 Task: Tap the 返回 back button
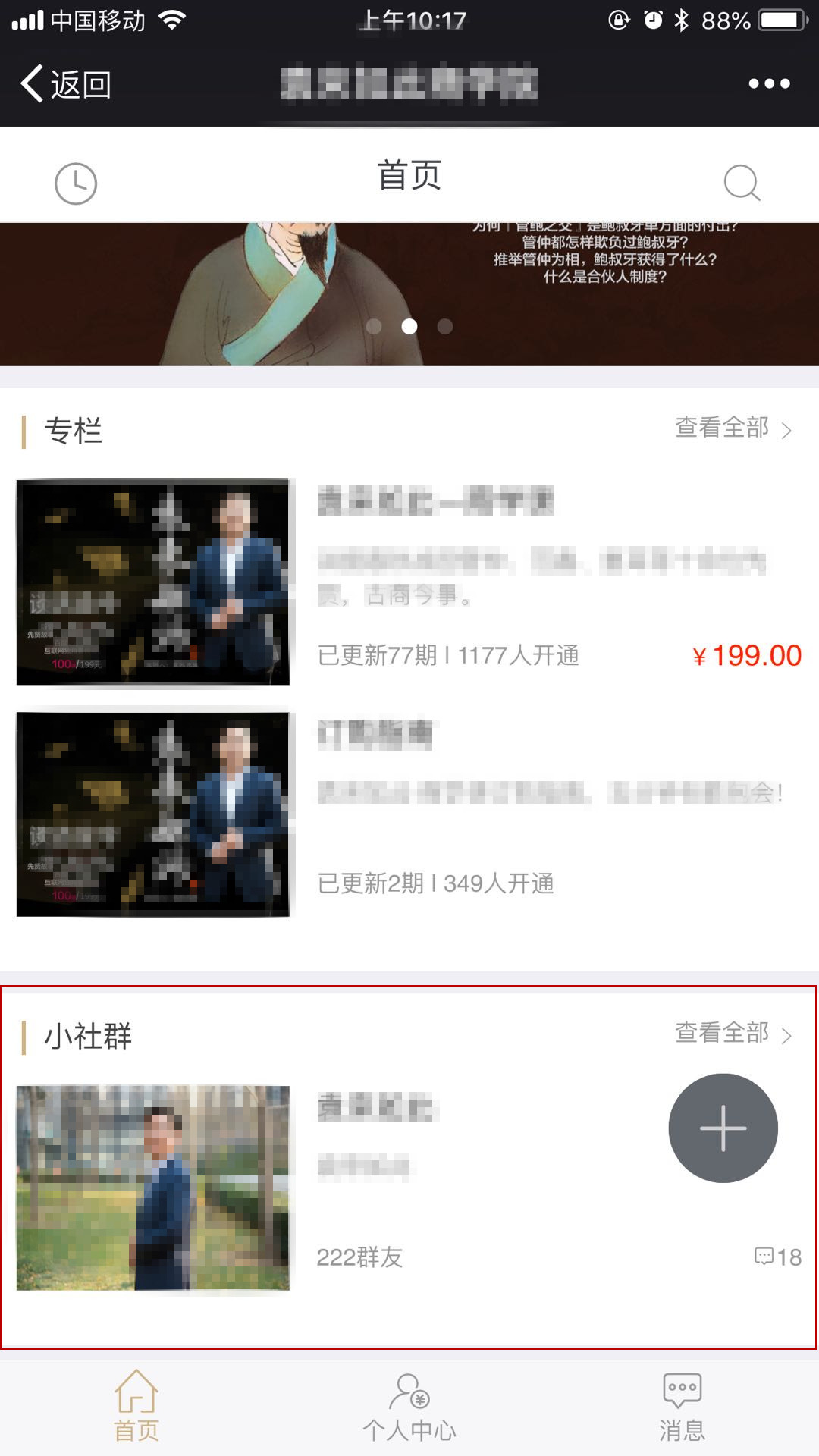tap(67, 83)
